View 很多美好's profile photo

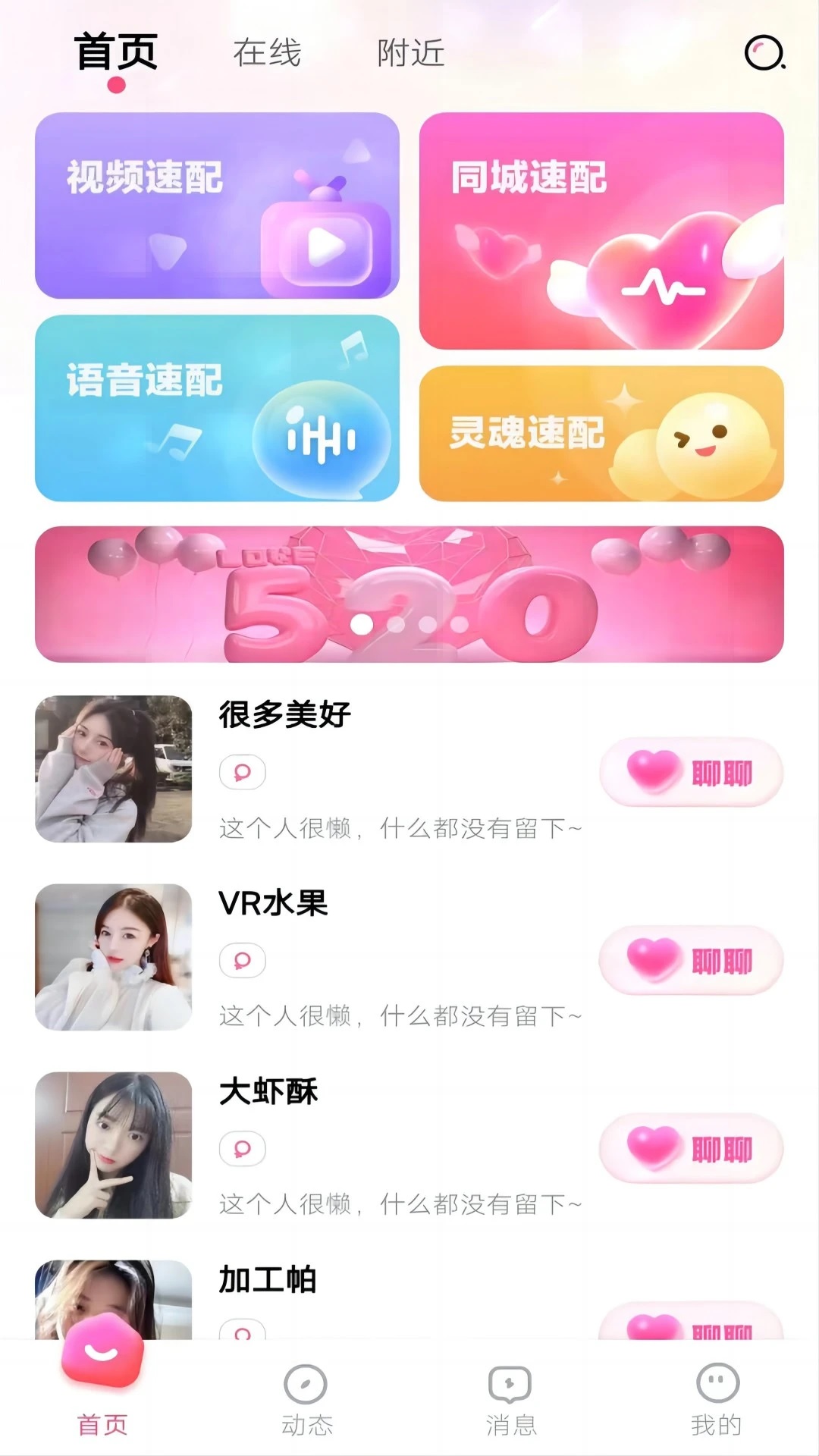click(114, 769)
